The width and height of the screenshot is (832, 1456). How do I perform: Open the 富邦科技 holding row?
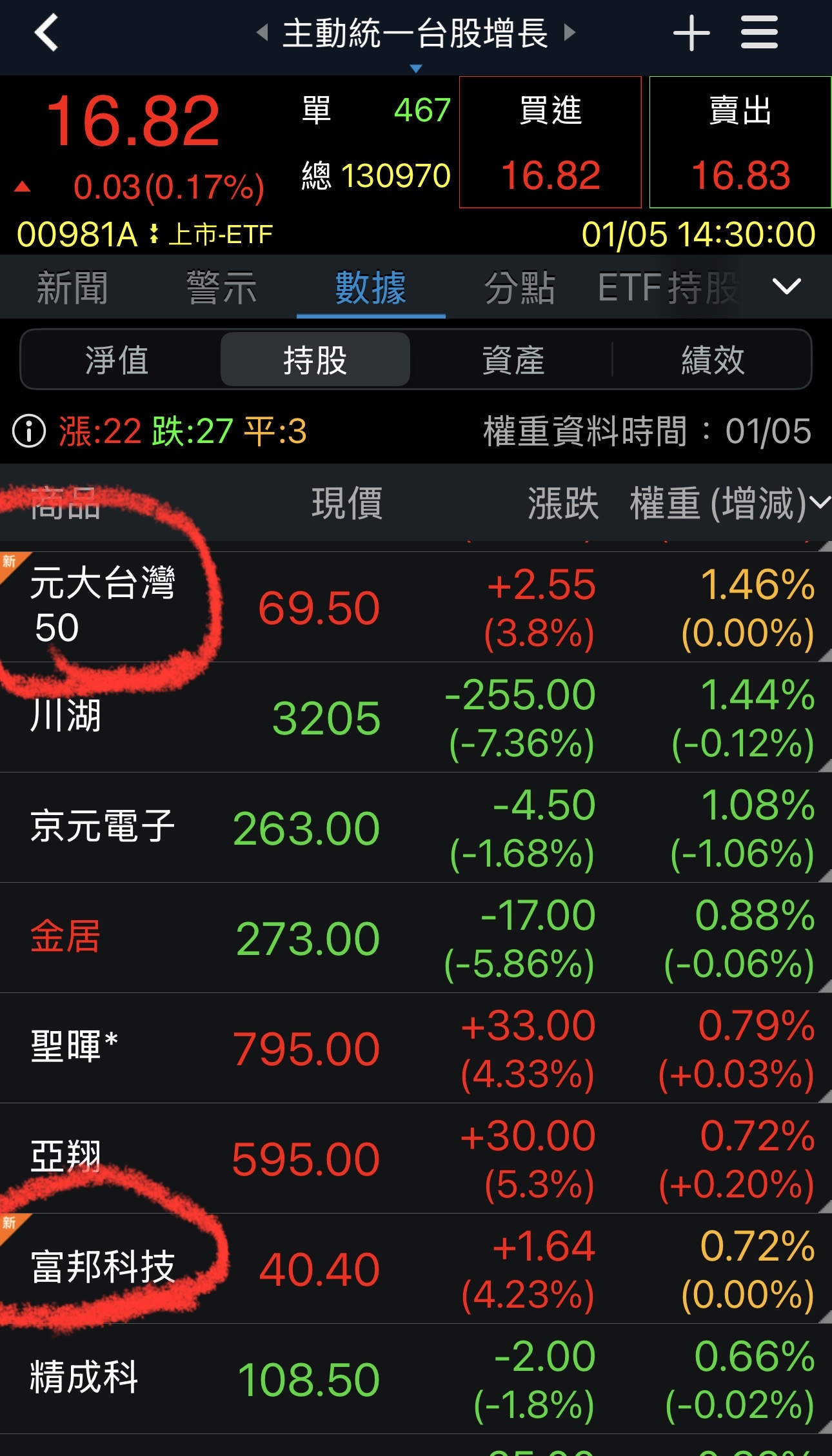coord(413,1268)
